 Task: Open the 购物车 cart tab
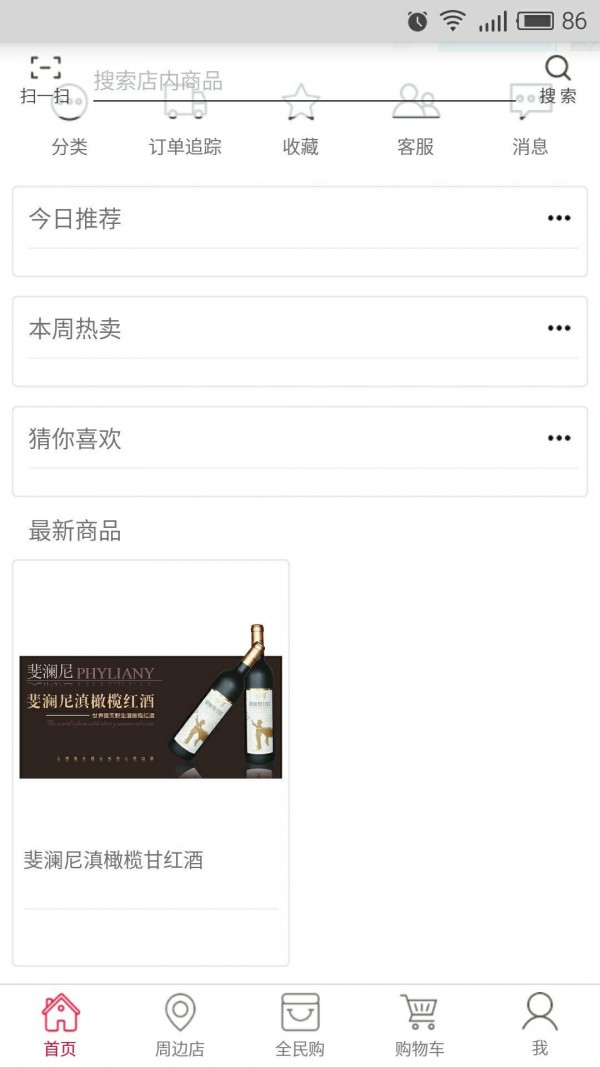point(420,1025)
